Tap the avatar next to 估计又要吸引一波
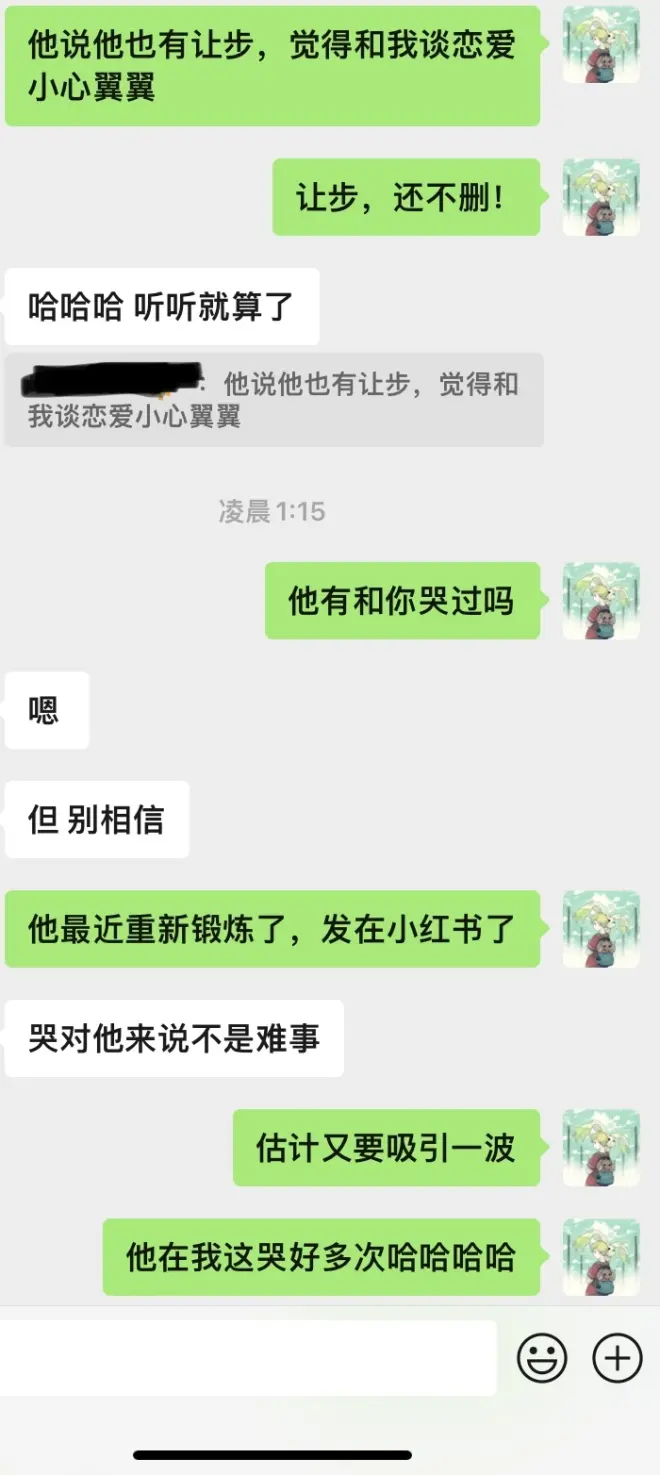 [x=601, y=1147]
